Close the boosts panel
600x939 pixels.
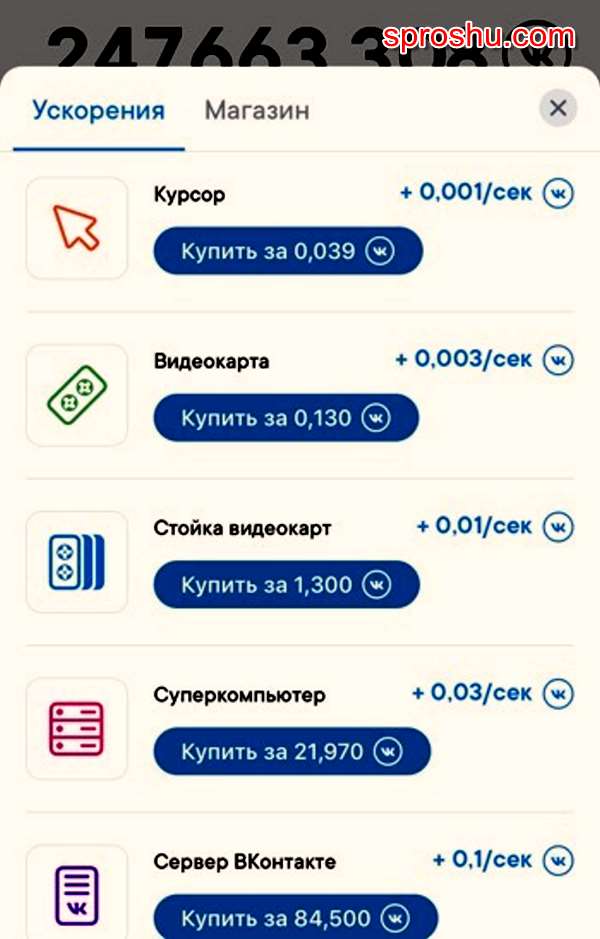click(x=558, y=108)
